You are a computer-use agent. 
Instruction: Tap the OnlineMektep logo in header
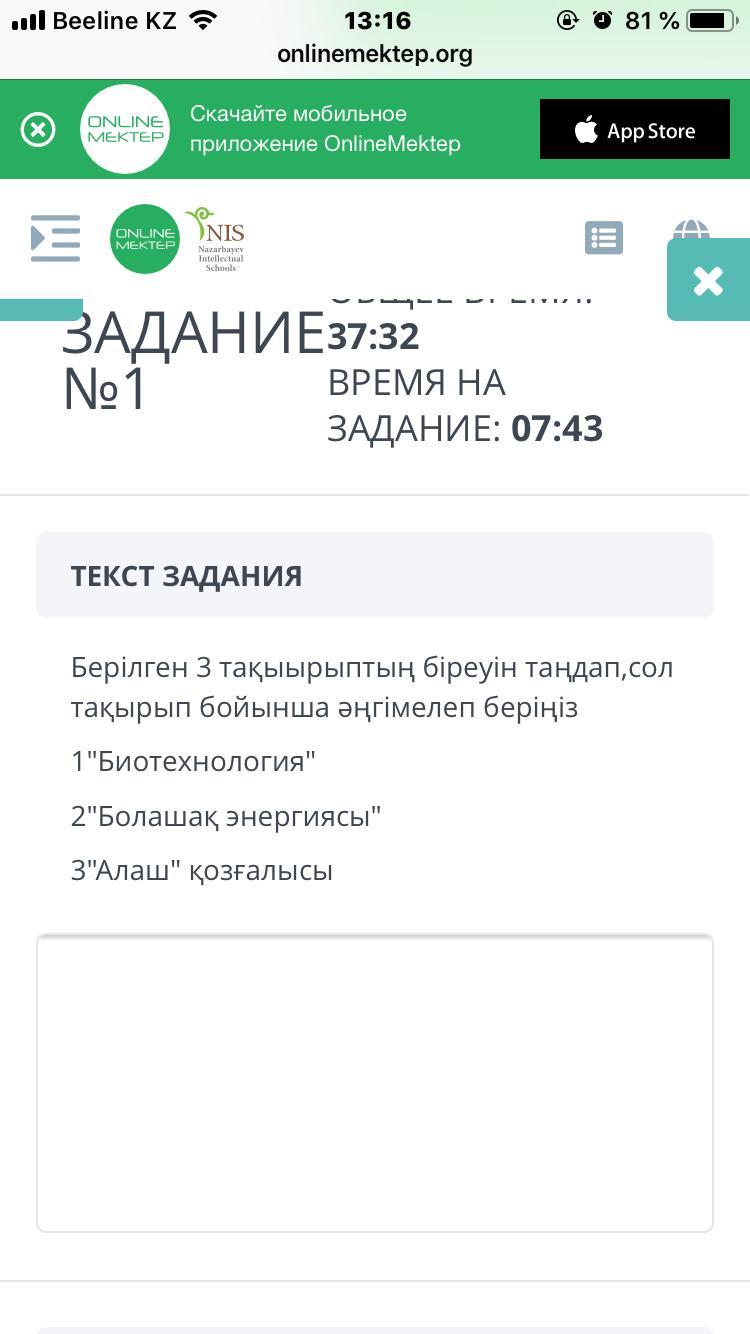coord(144,239)
